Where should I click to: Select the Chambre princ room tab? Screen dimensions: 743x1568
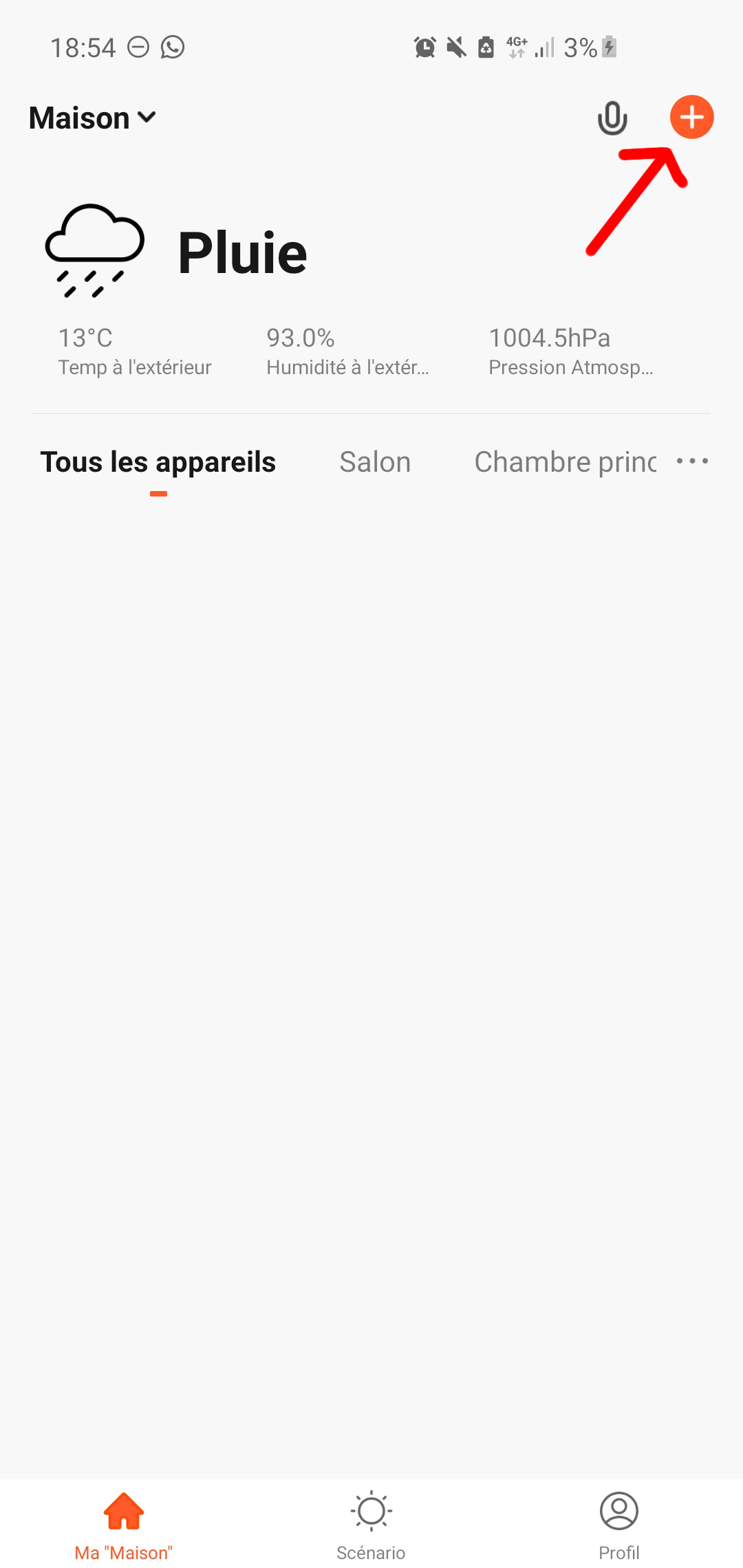pos(565,462)
